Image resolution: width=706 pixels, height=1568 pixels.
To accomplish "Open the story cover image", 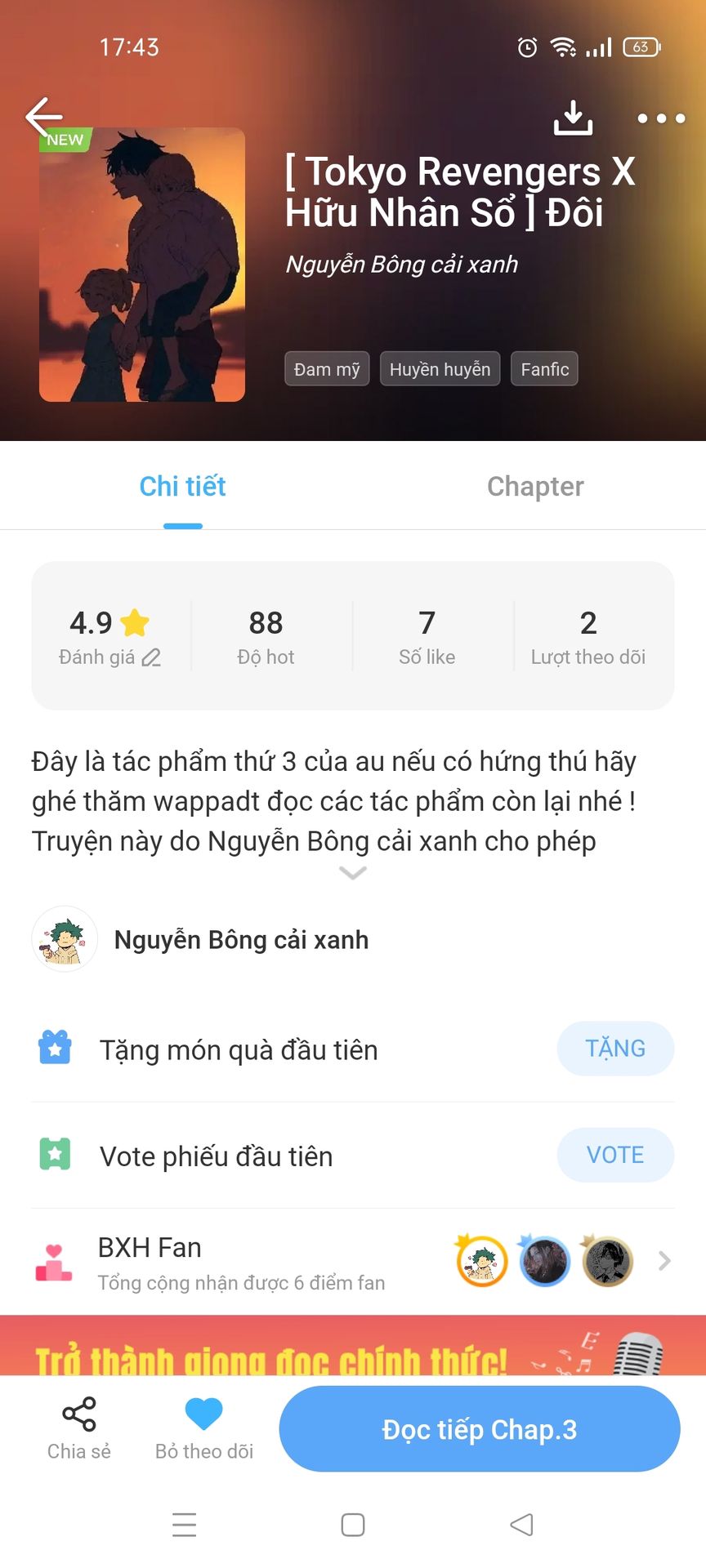I will coord(142,265).
